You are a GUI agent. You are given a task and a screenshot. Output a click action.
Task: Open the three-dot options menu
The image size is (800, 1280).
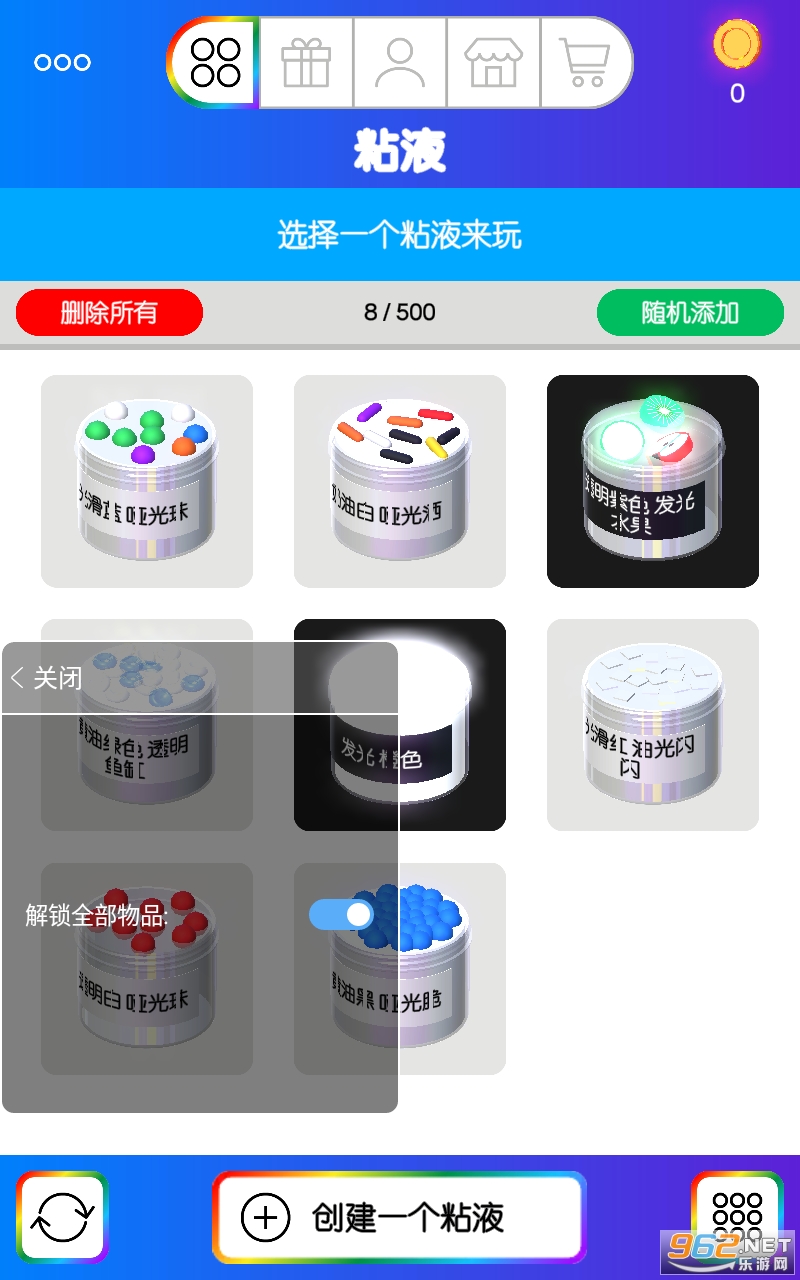tap(62, 62)
